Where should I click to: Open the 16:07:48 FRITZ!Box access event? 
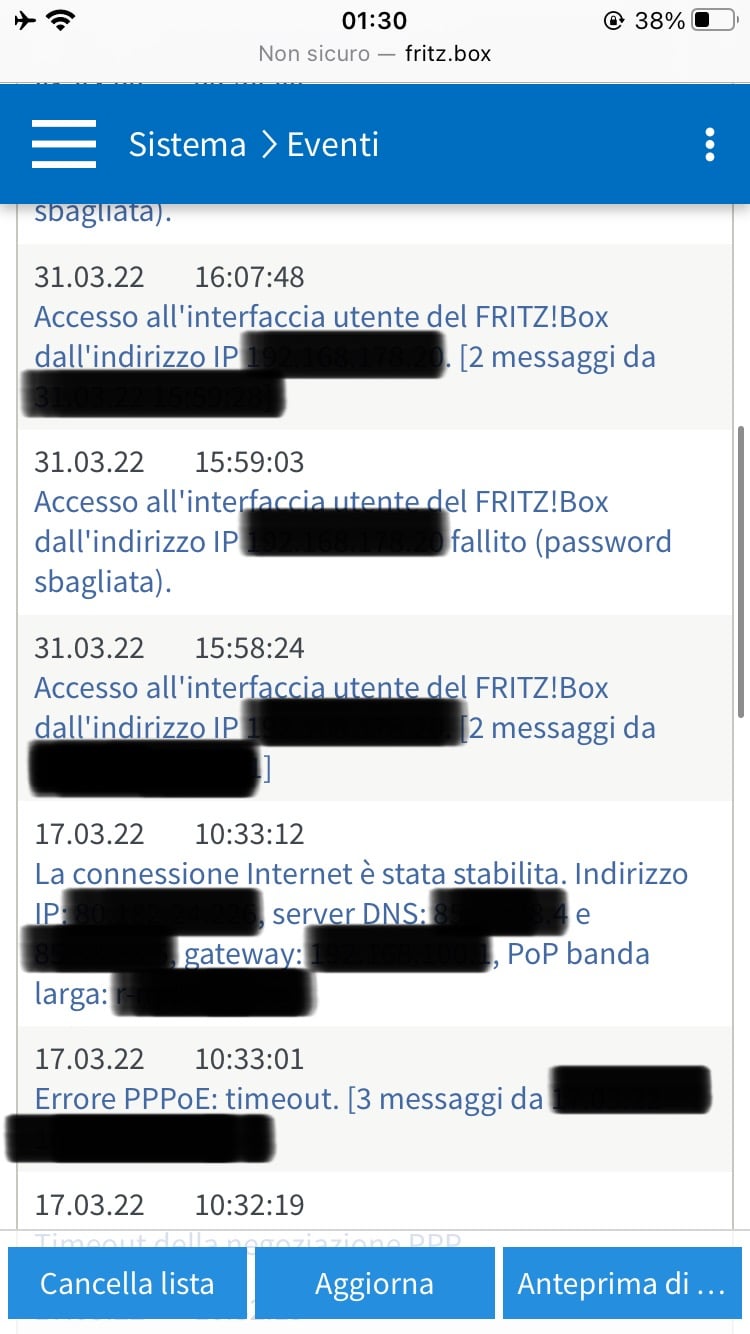pyautogui.click(x=345, y=357)
